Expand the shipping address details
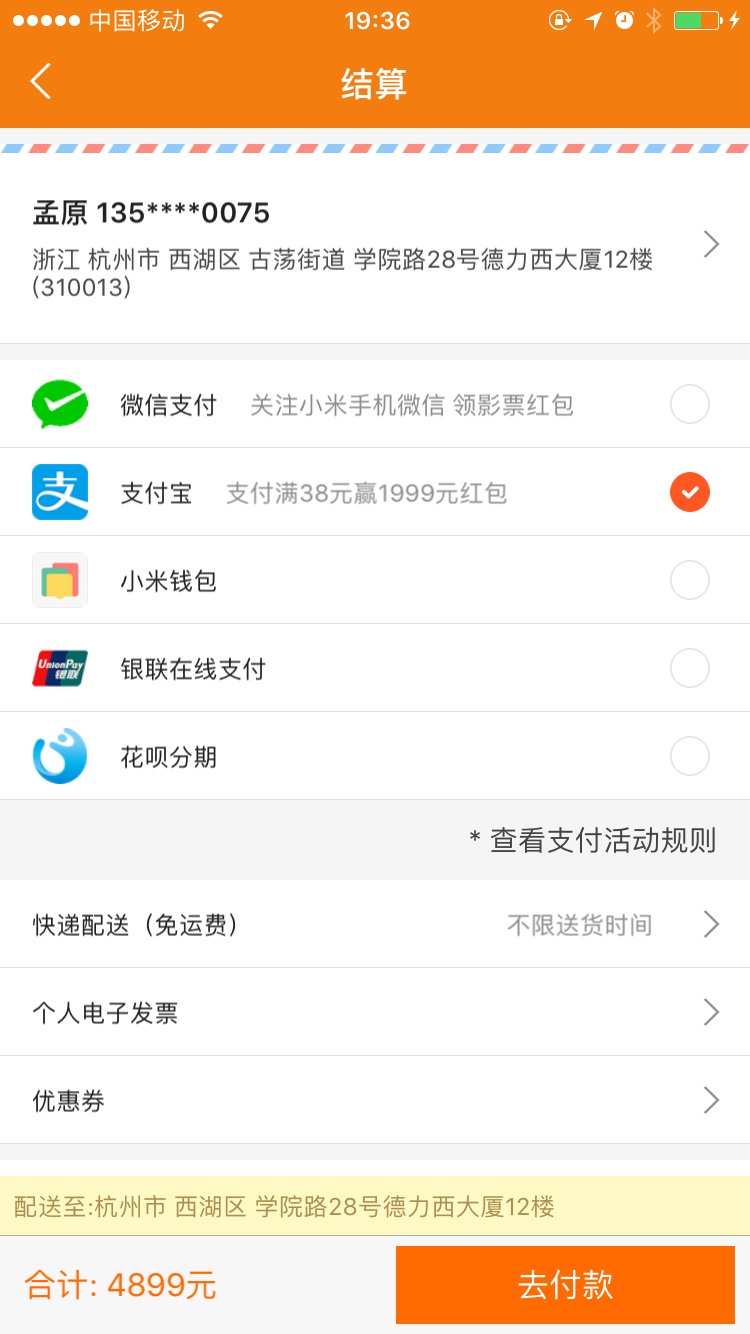 point(710,243)
